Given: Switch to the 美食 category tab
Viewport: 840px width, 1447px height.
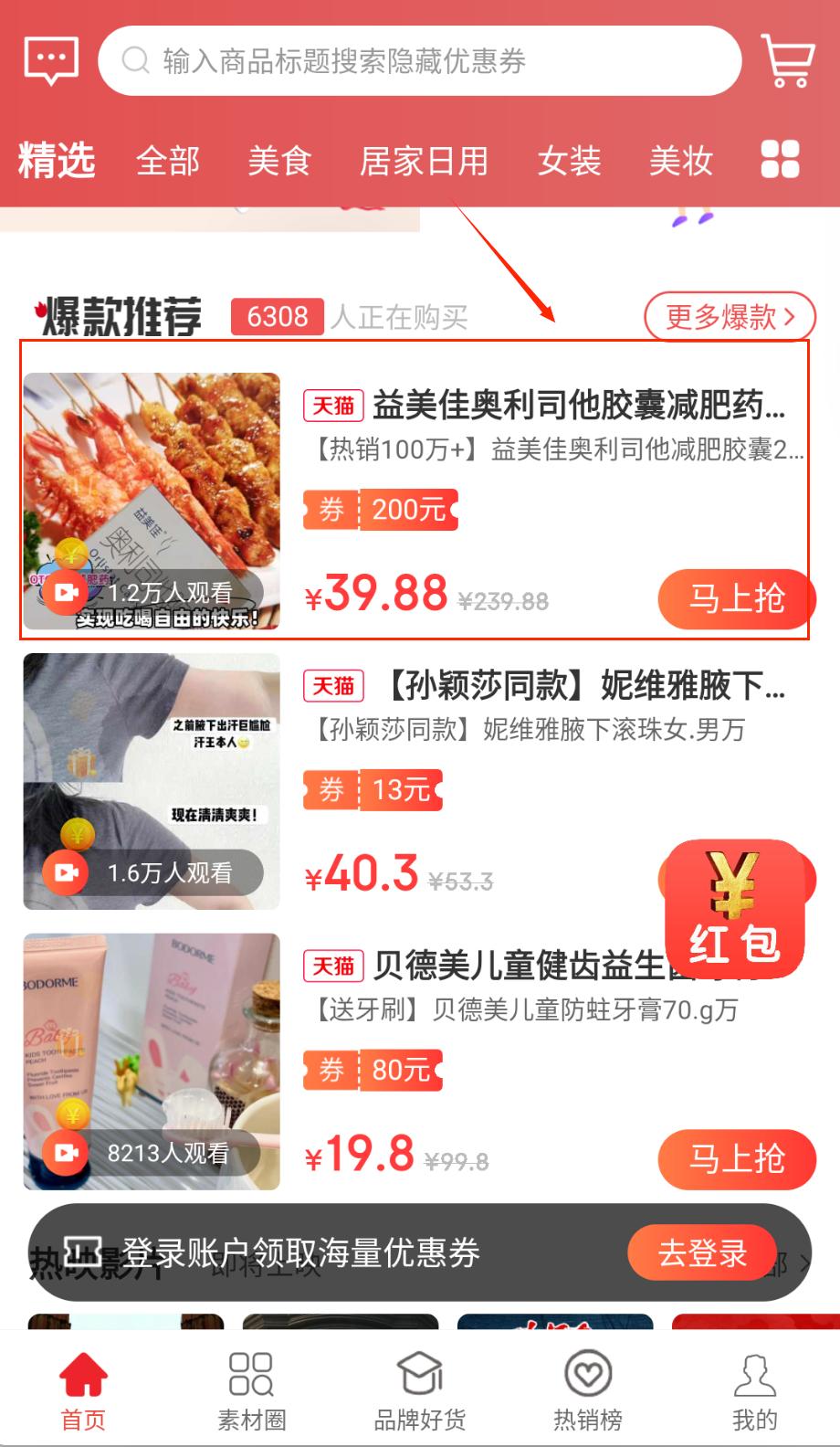Looking at the screenshot, I should coord(279,162).
